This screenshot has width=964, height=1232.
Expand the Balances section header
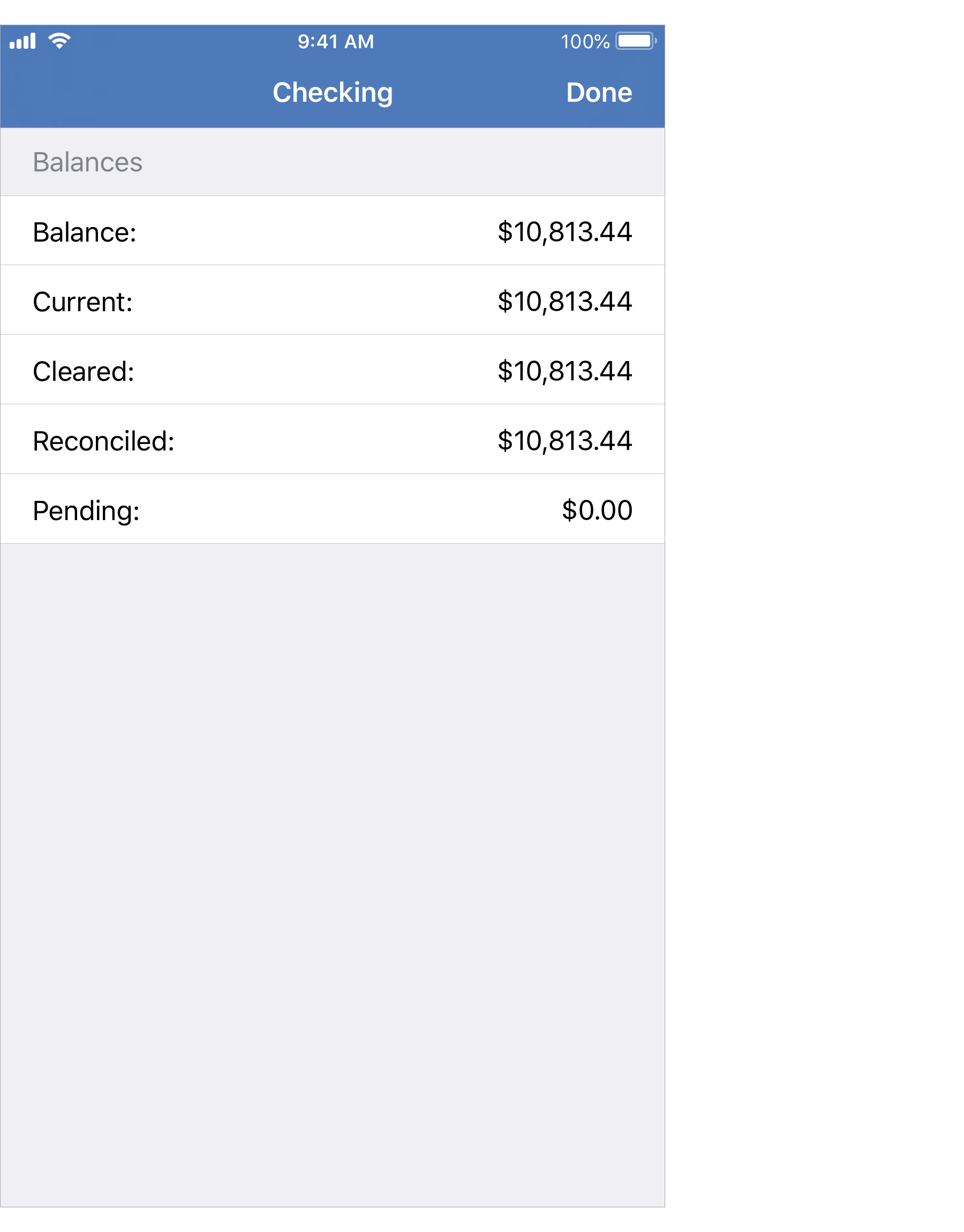pos(87,161)
